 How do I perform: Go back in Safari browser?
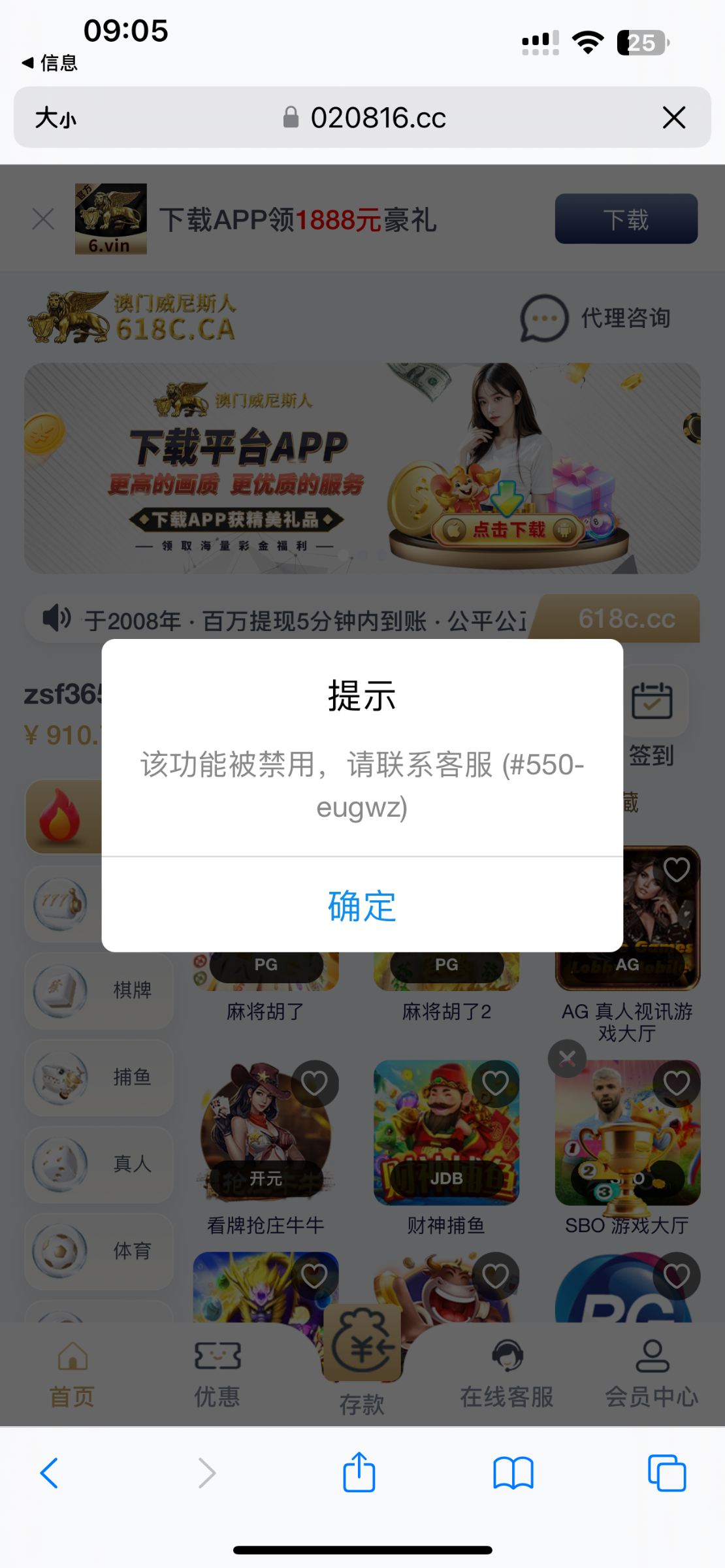pos(50,1473)
